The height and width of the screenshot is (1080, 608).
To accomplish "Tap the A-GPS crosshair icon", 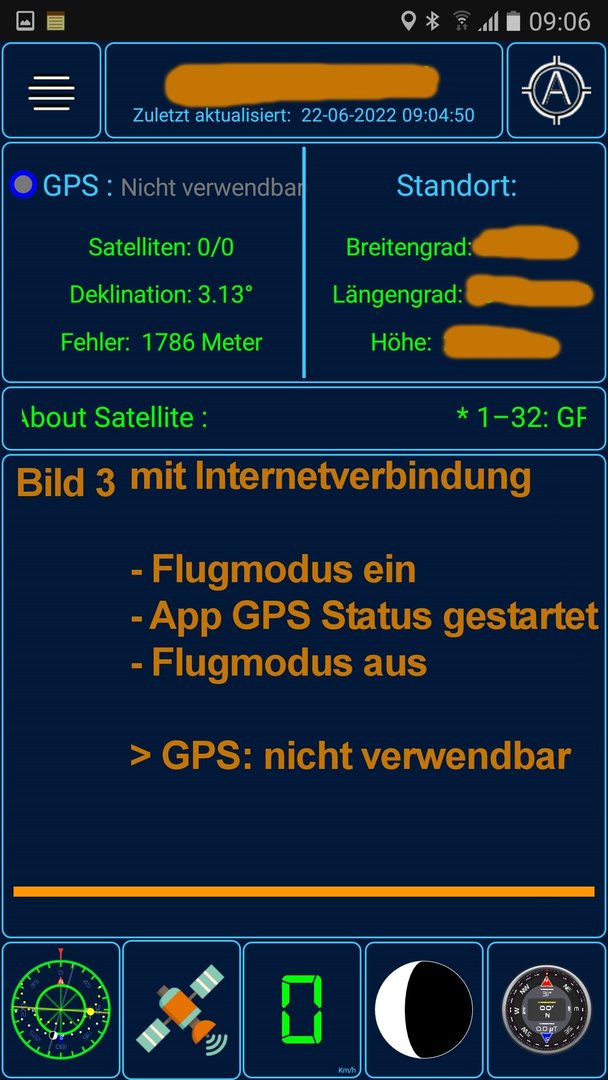I will pyautogui.click(x=556, y=91).
